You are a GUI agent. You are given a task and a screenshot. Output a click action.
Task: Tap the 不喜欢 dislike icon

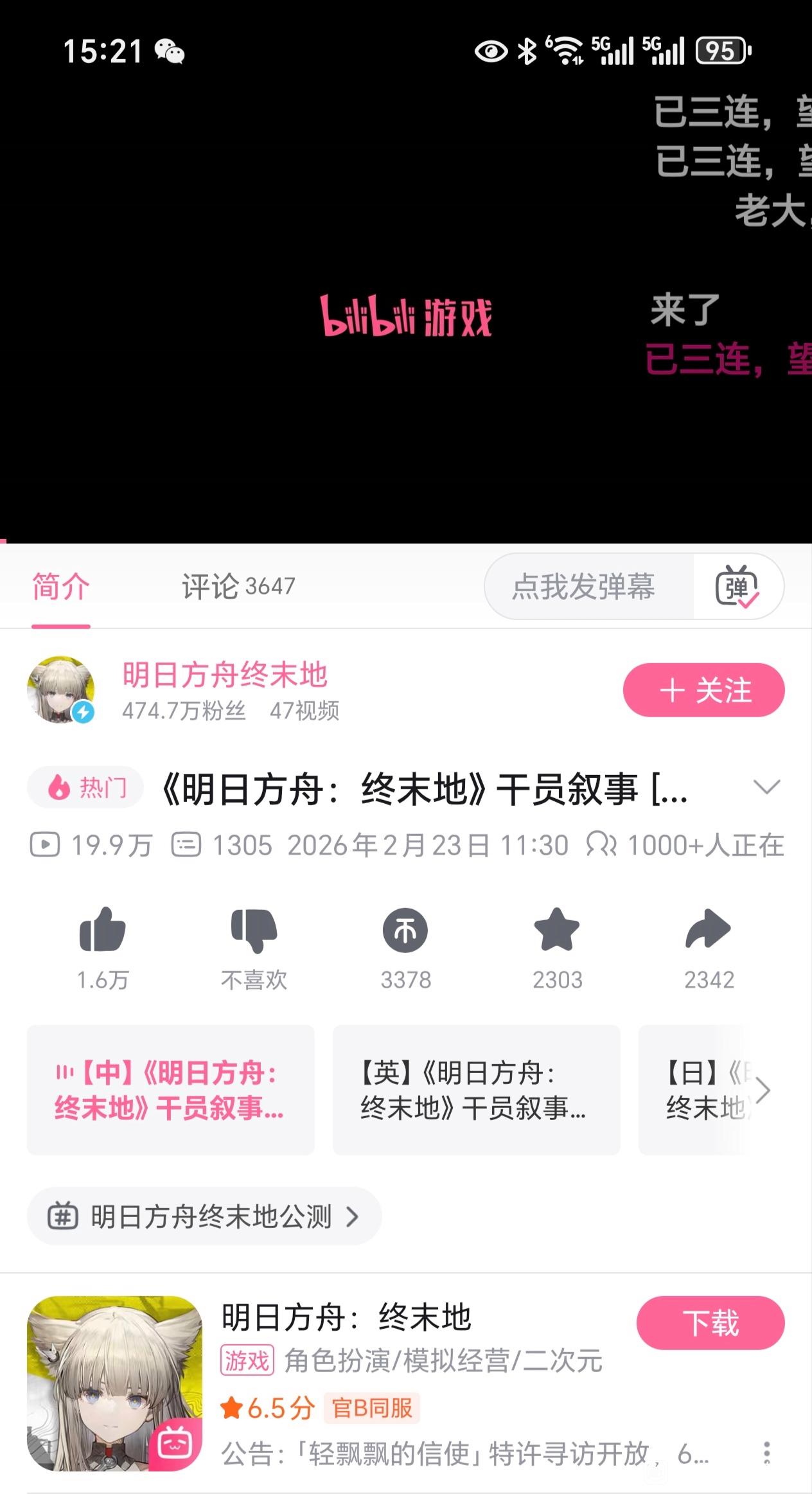pyautogui.click(x=254, y=930)
